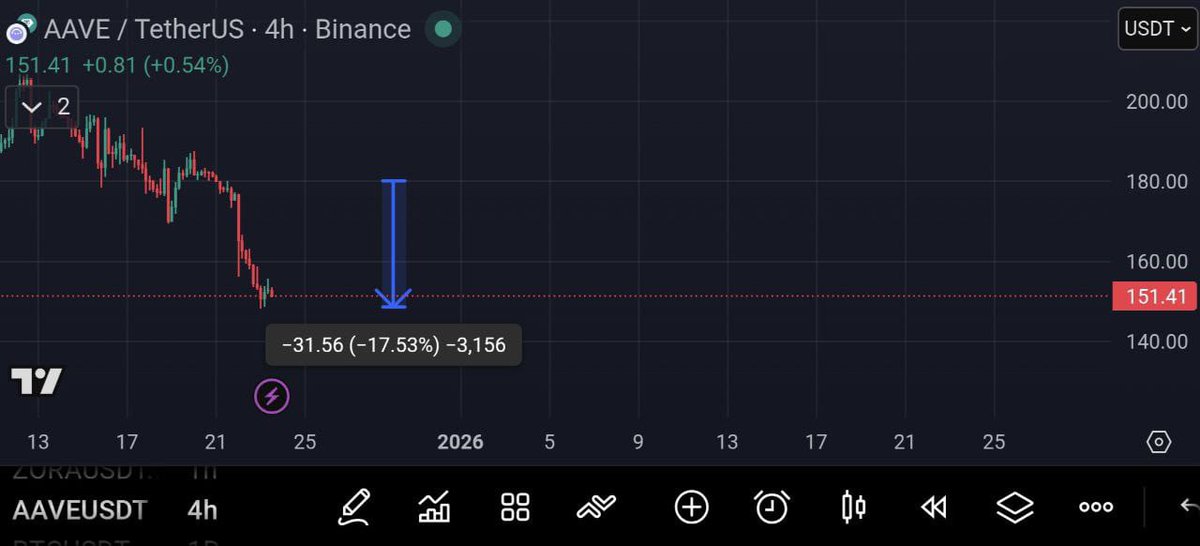1200x546 pixels.
Task: Create a price alert
Action: pyautogui.click(x=772, y=508)
